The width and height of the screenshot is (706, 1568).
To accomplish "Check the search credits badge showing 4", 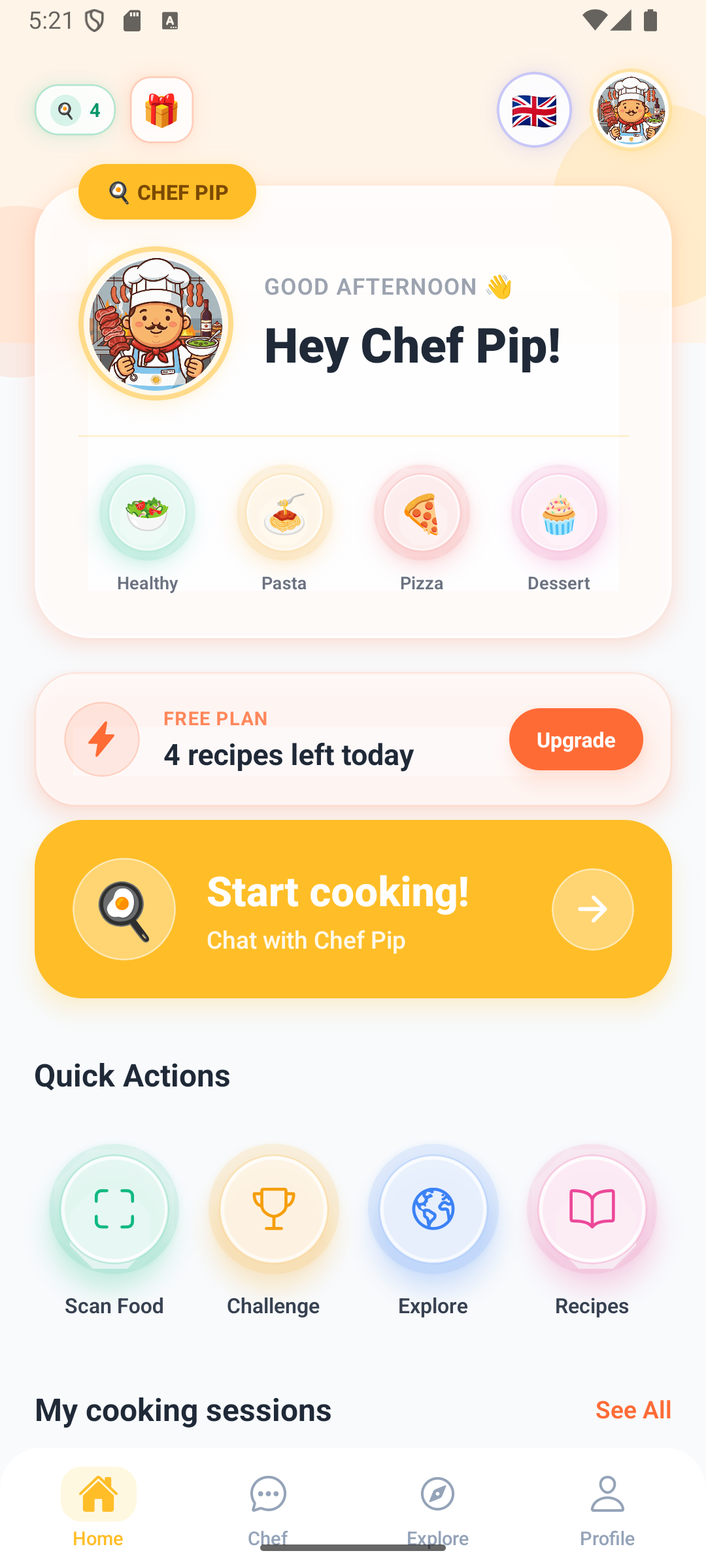I will coord(75,110).
